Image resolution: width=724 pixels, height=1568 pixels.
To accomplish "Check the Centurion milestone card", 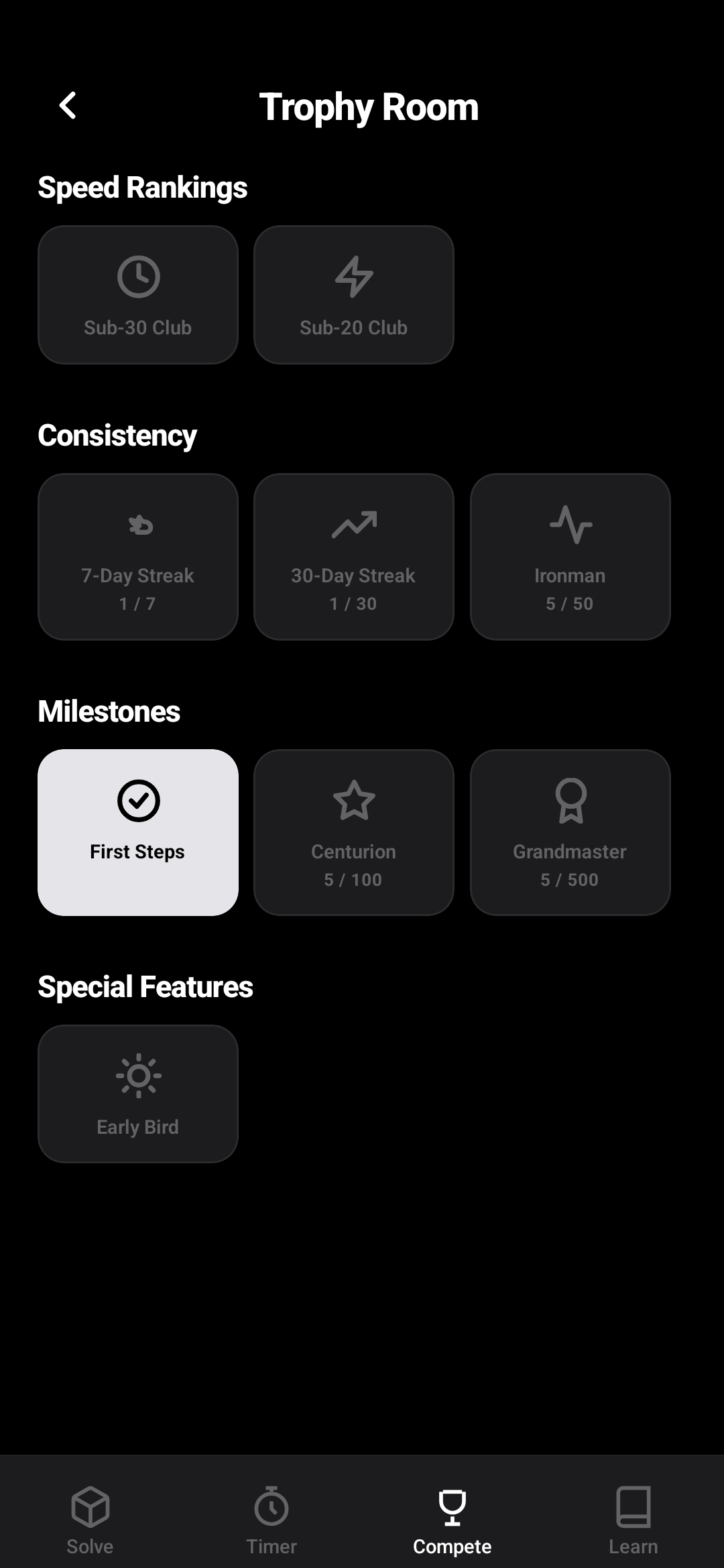I will (x=354, y=832).
